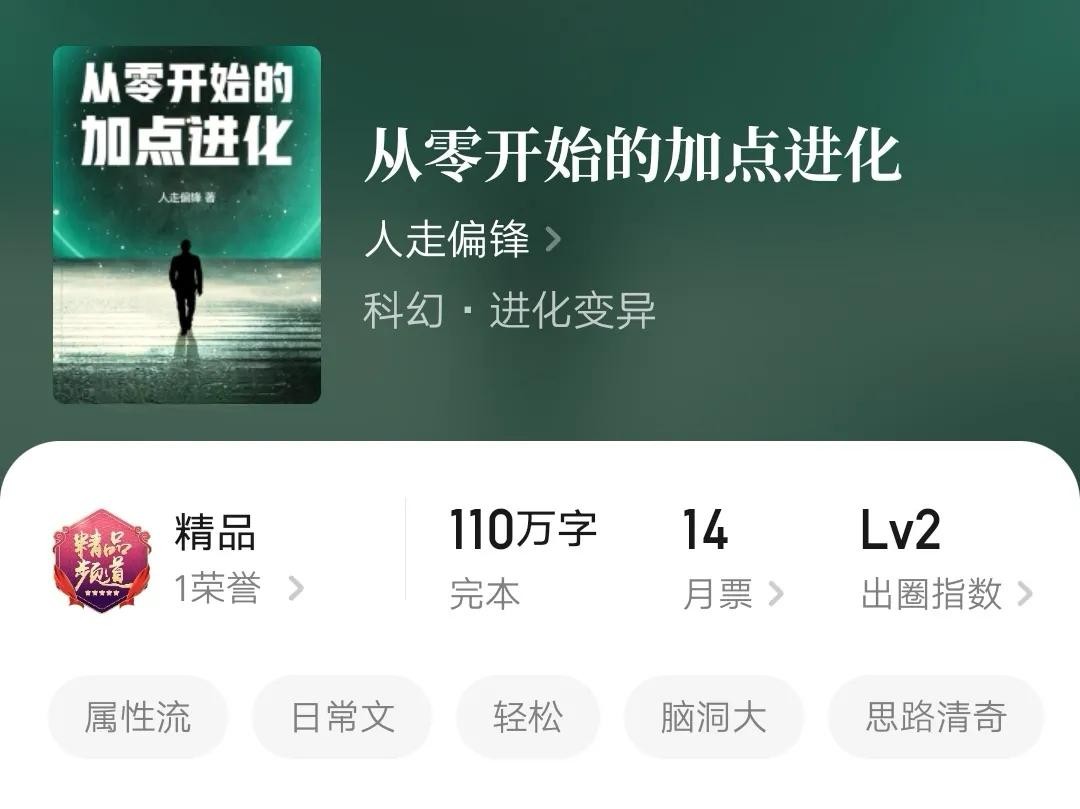The height and width of the screenshot is (809, 1080).
Task: Tap the book cover thumbnail
Action: (187, 225)
